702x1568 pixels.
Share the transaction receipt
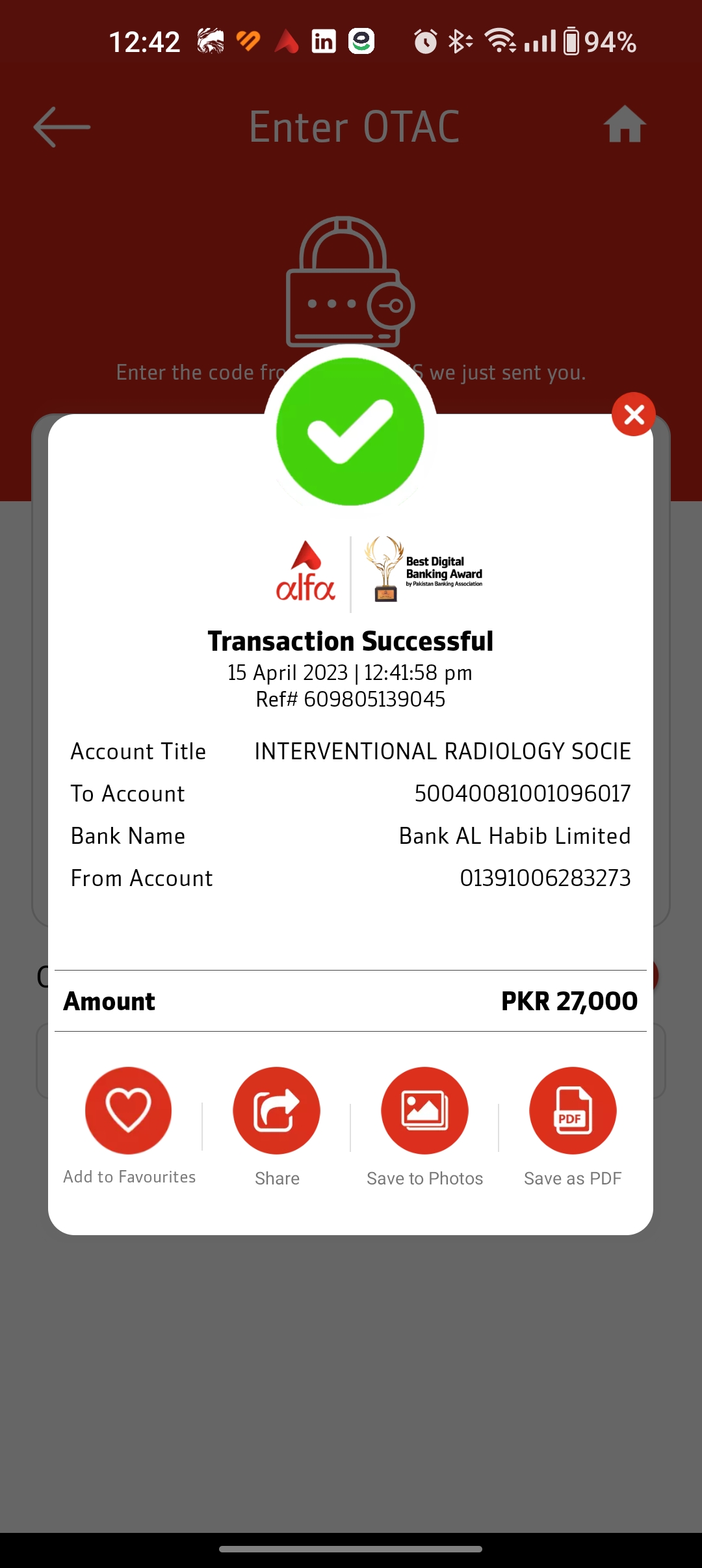point(277,1110)
